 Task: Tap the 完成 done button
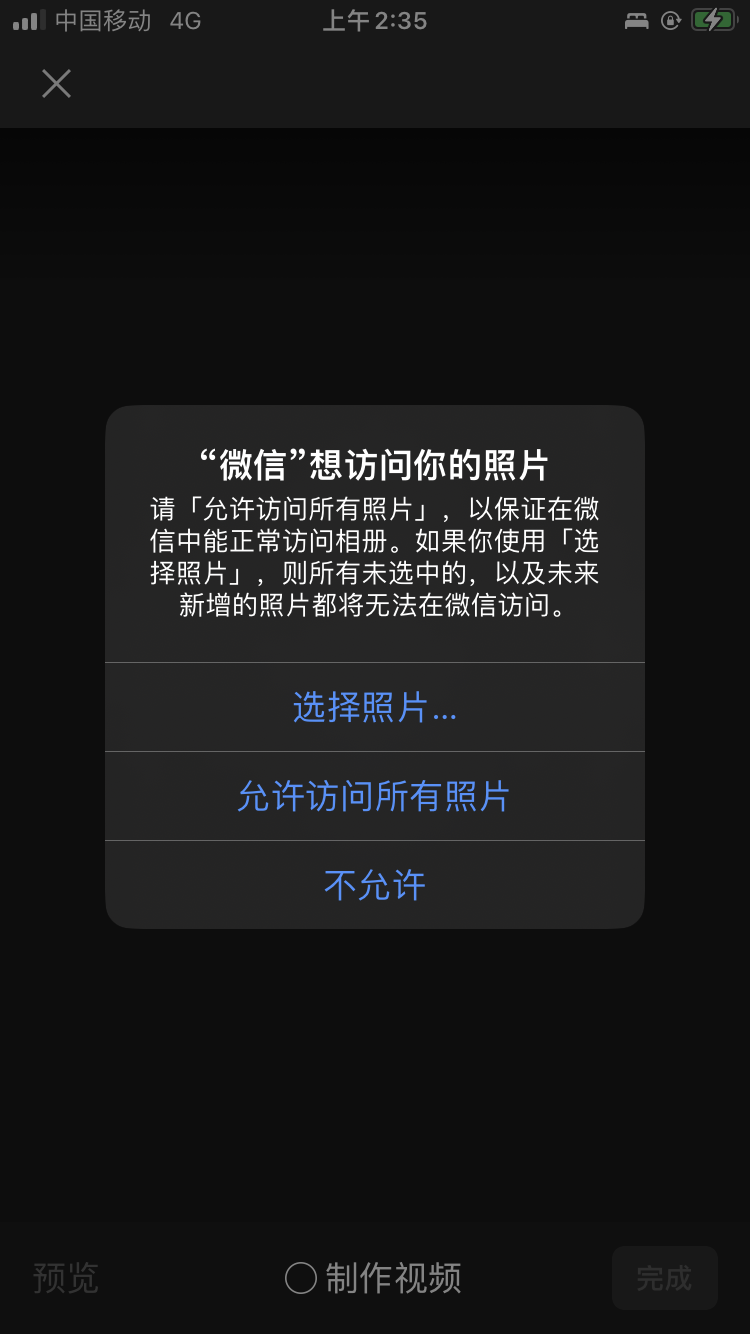664,1278
